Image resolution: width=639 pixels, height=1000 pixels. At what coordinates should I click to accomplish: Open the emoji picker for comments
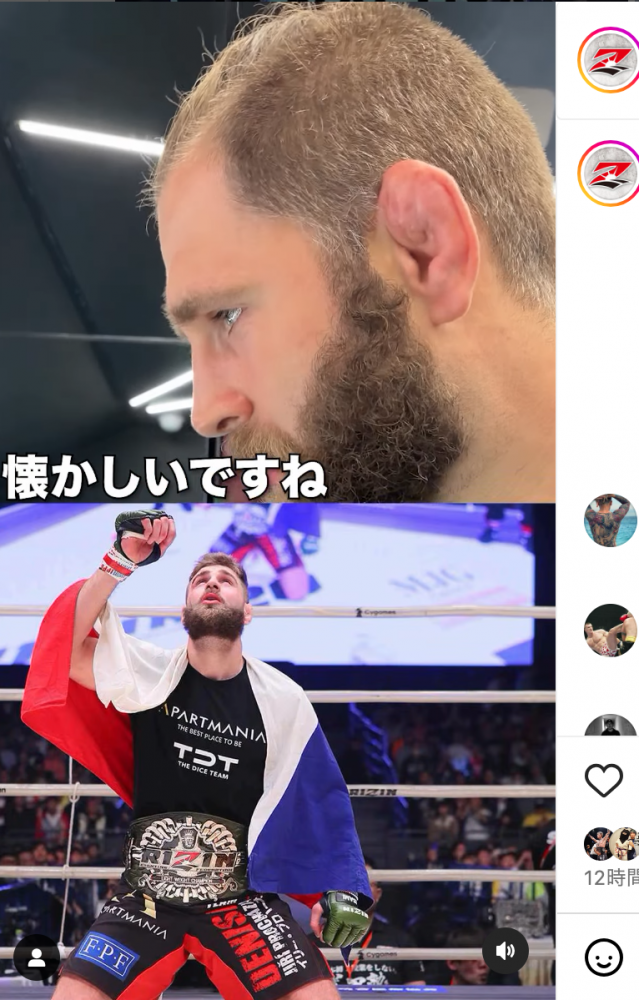click(603, 958)
